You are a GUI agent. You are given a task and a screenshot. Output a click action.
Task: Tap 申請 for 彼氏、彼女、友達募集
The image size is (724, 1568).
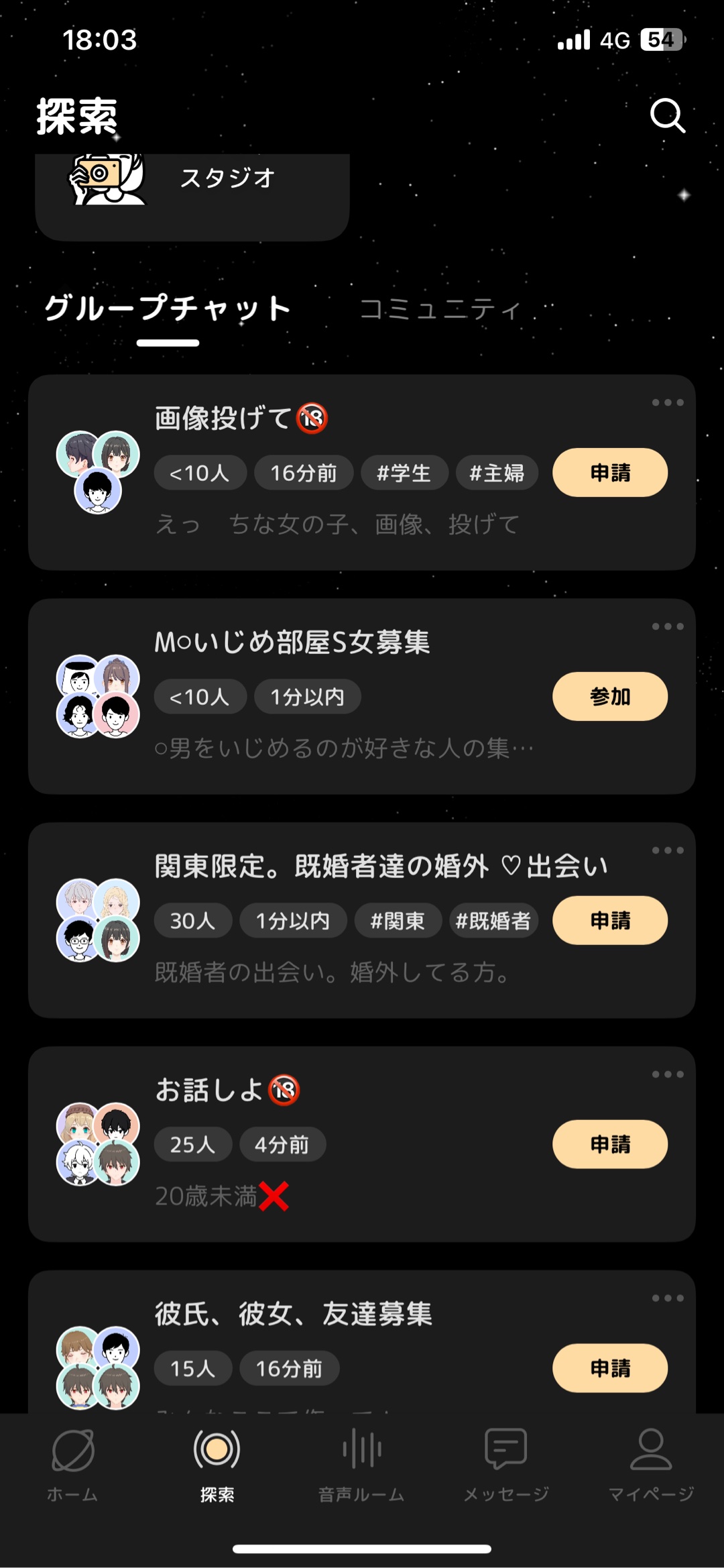609,1368
